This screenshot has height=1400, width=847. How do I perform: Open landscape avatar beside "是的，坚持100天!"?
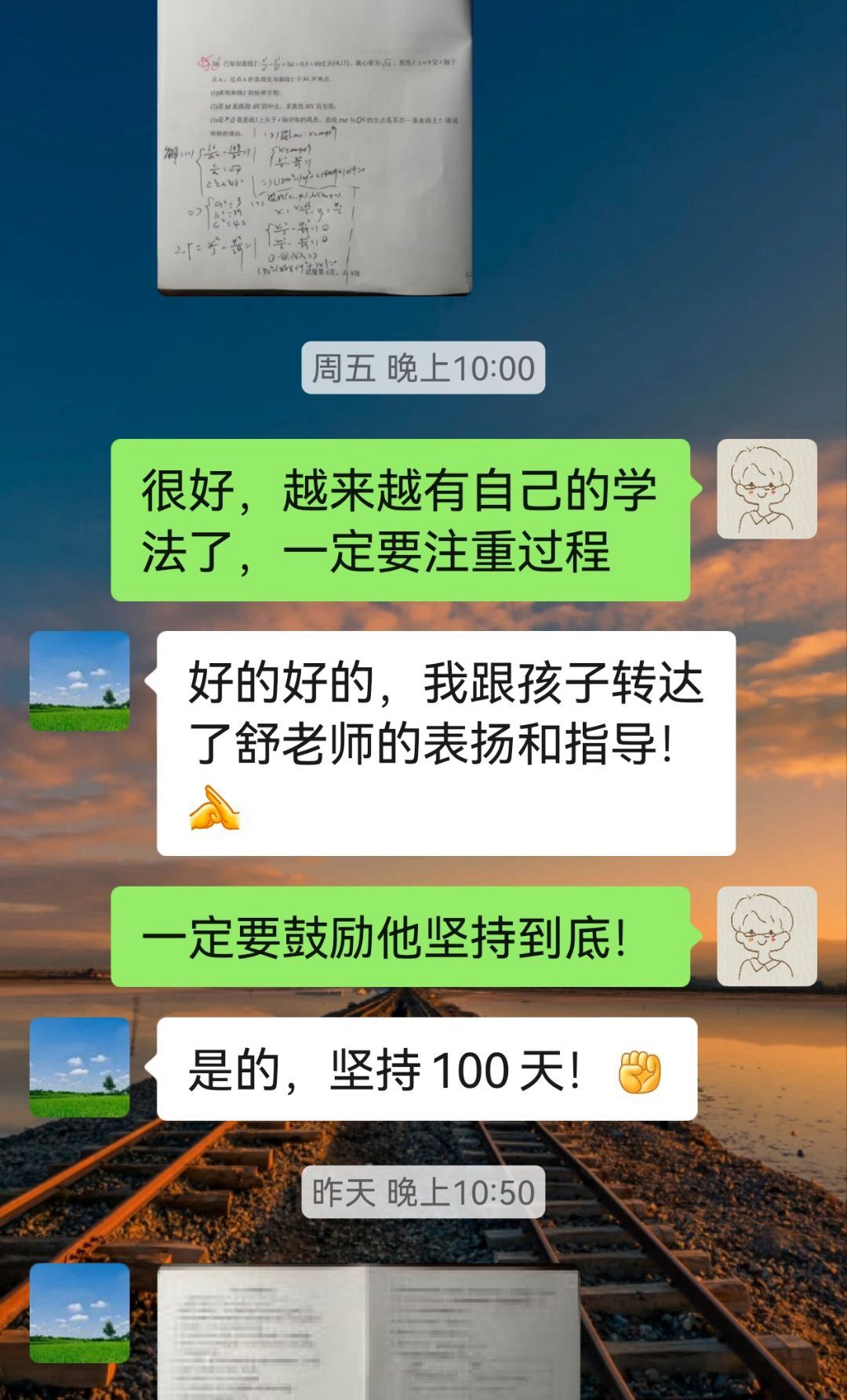[x=79, y=1067]
